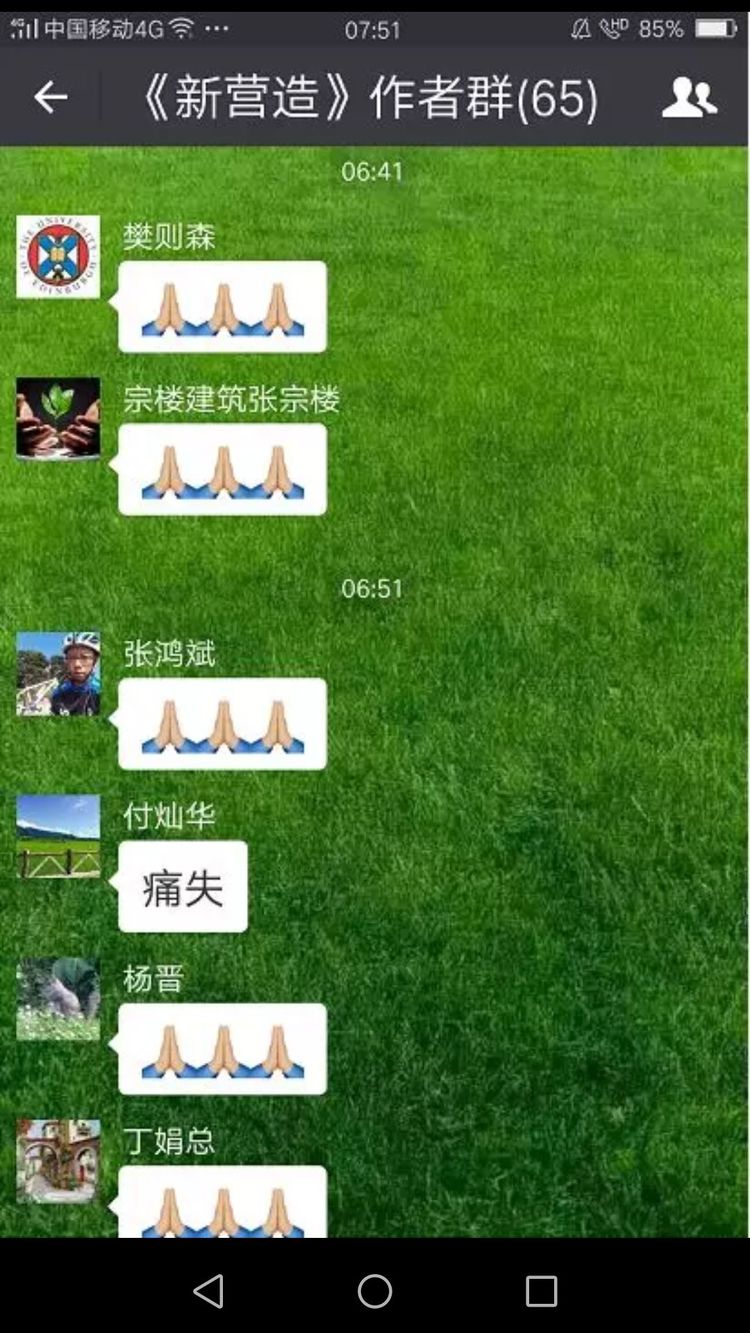The height and width of the screenshot is (1333, 750).
Task: Open 丁娟总's profile avatar
Action: click(58, 1160)
